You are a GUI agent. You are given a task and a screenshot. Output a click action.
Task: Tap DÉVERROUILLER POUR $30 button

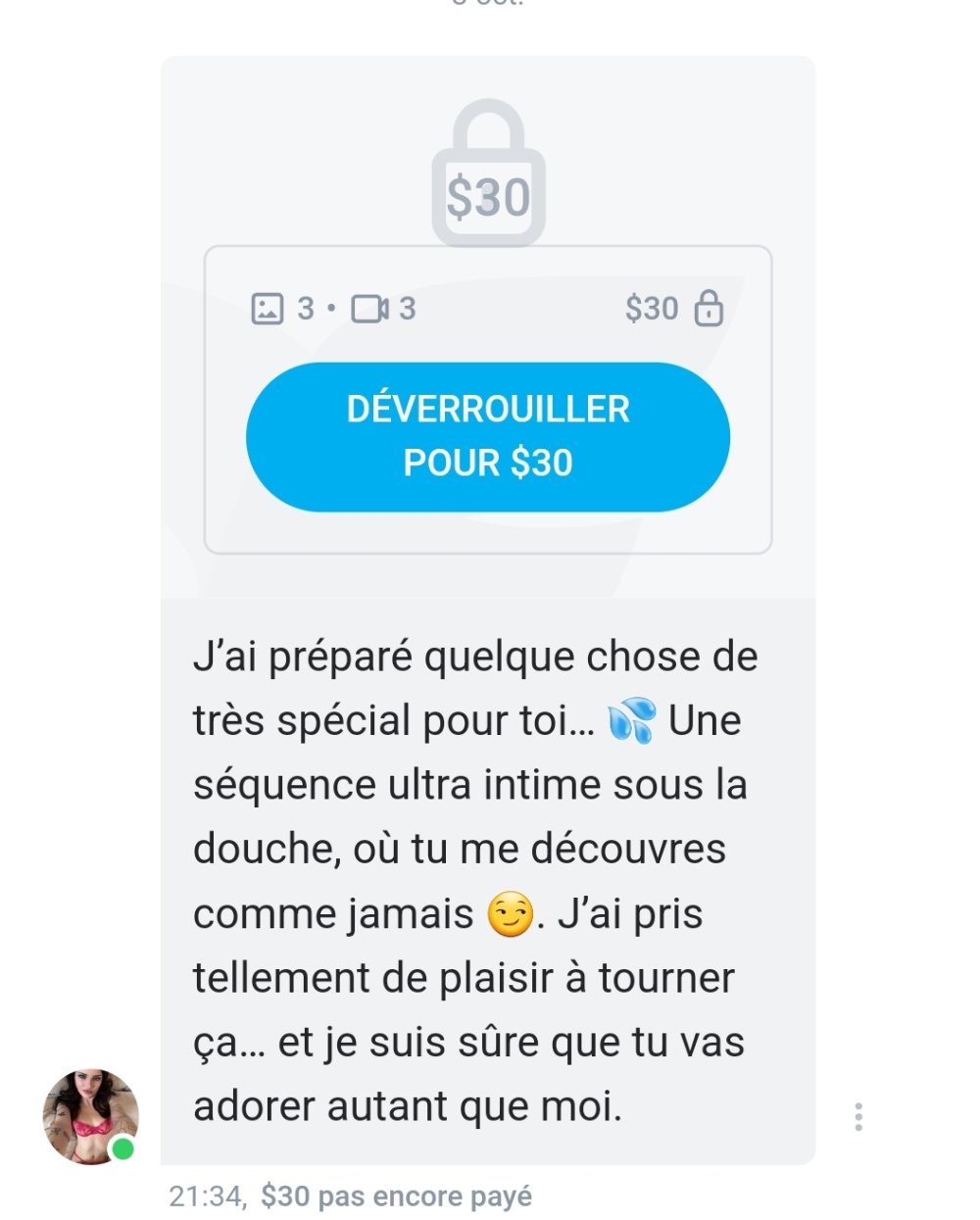point(487,437)
